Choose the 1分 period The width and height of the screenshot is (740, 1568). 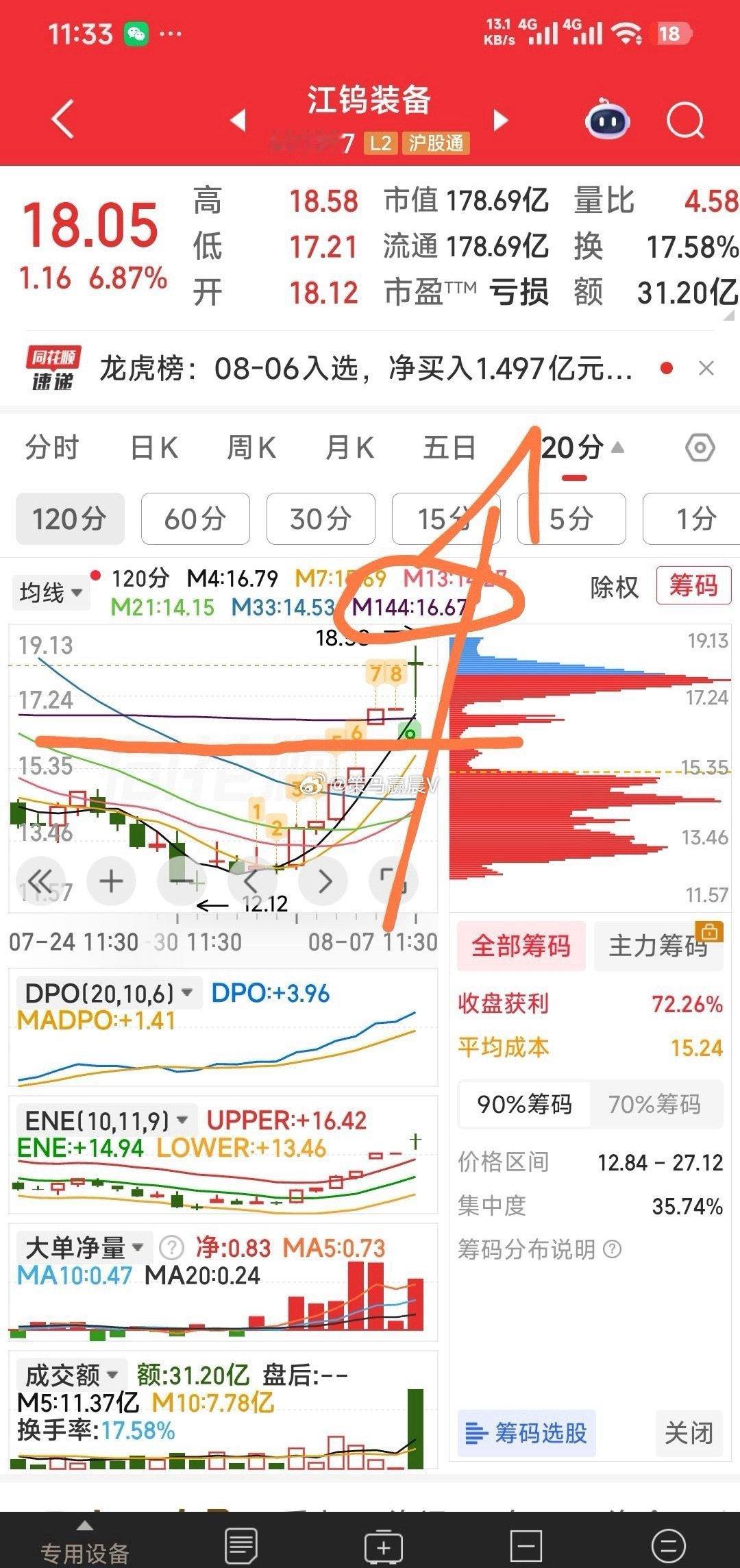(692, 519)
